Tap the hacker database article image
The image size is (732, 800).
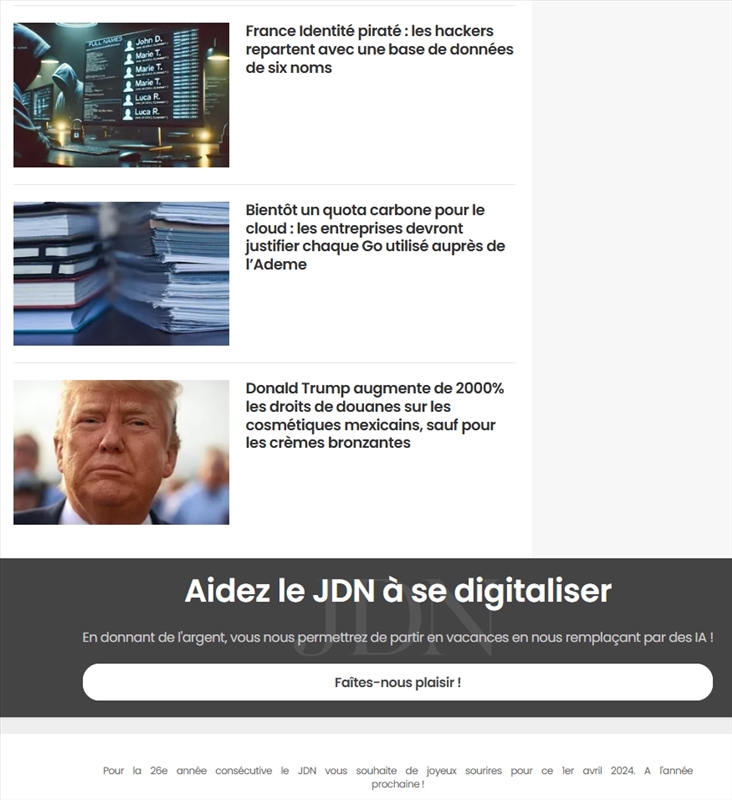[121, 95]
